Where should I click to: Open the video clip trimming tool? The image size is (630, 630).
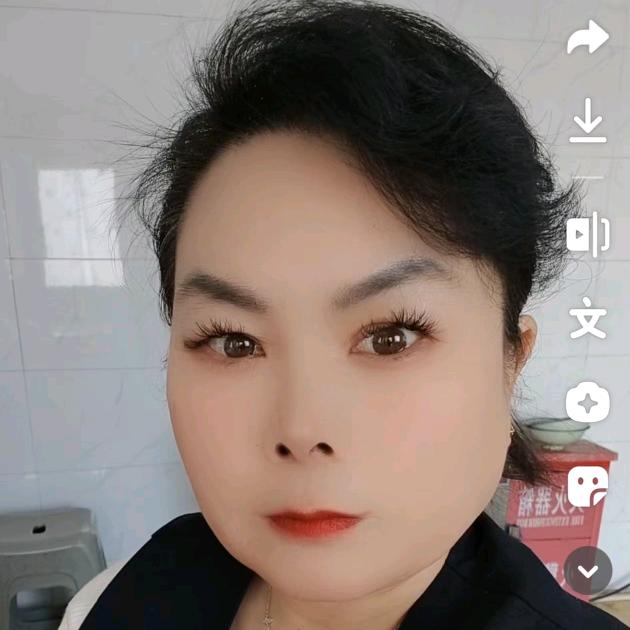tap(588, 234)
